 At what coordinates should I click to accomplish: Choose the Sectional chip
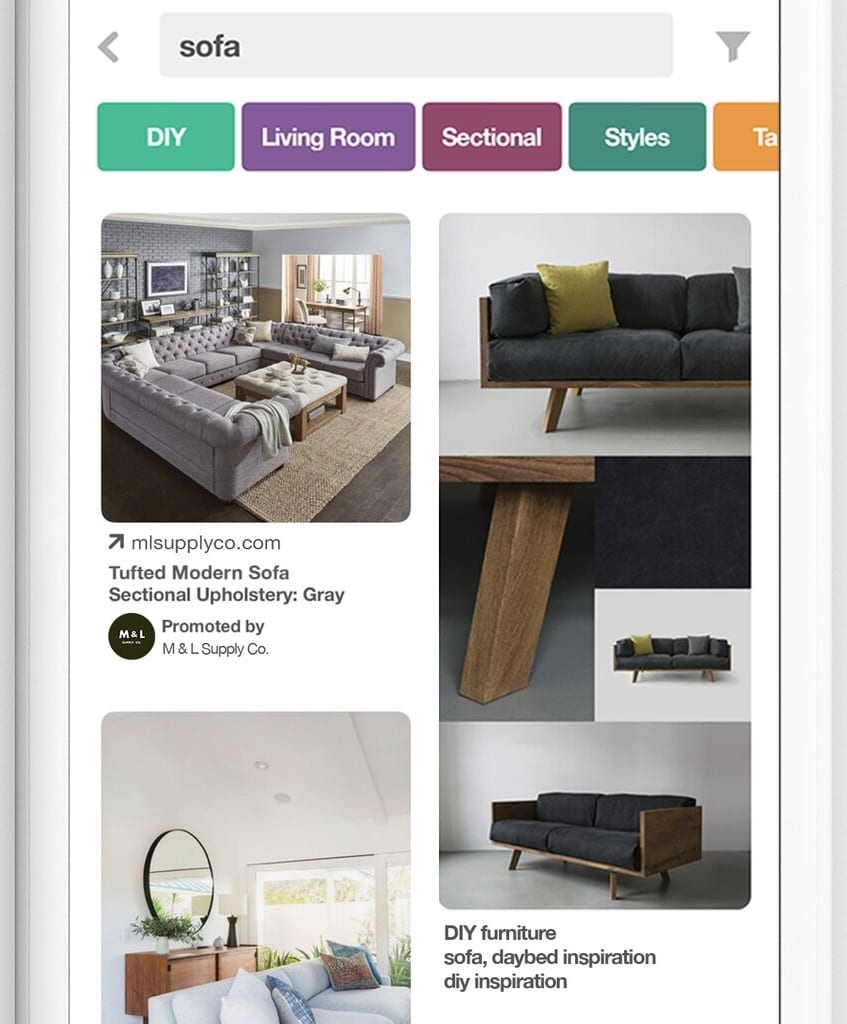pos(491,137)
